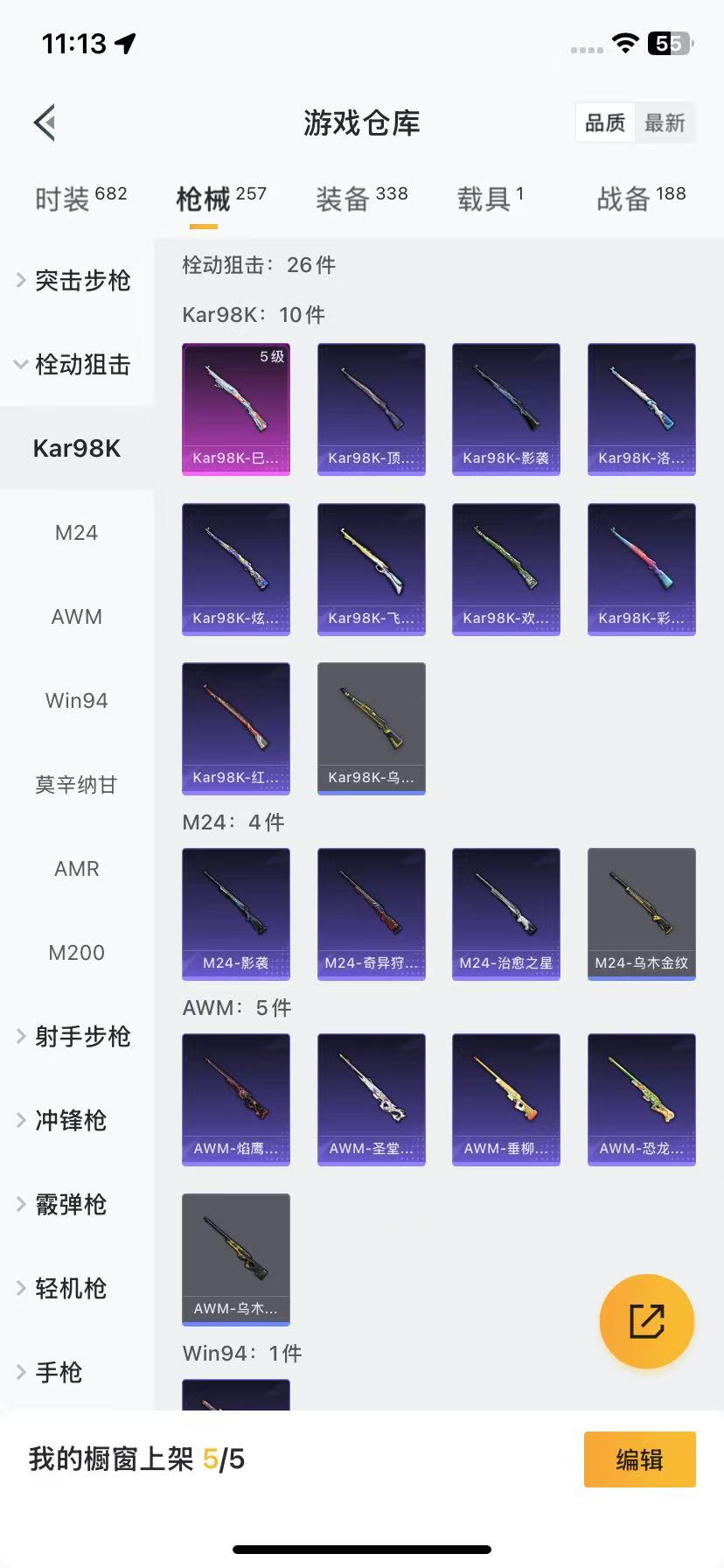Open the M24-乌木金纹 skin card
The width and height of the screenshot is (724, 1568).
(x=642, y=914)
